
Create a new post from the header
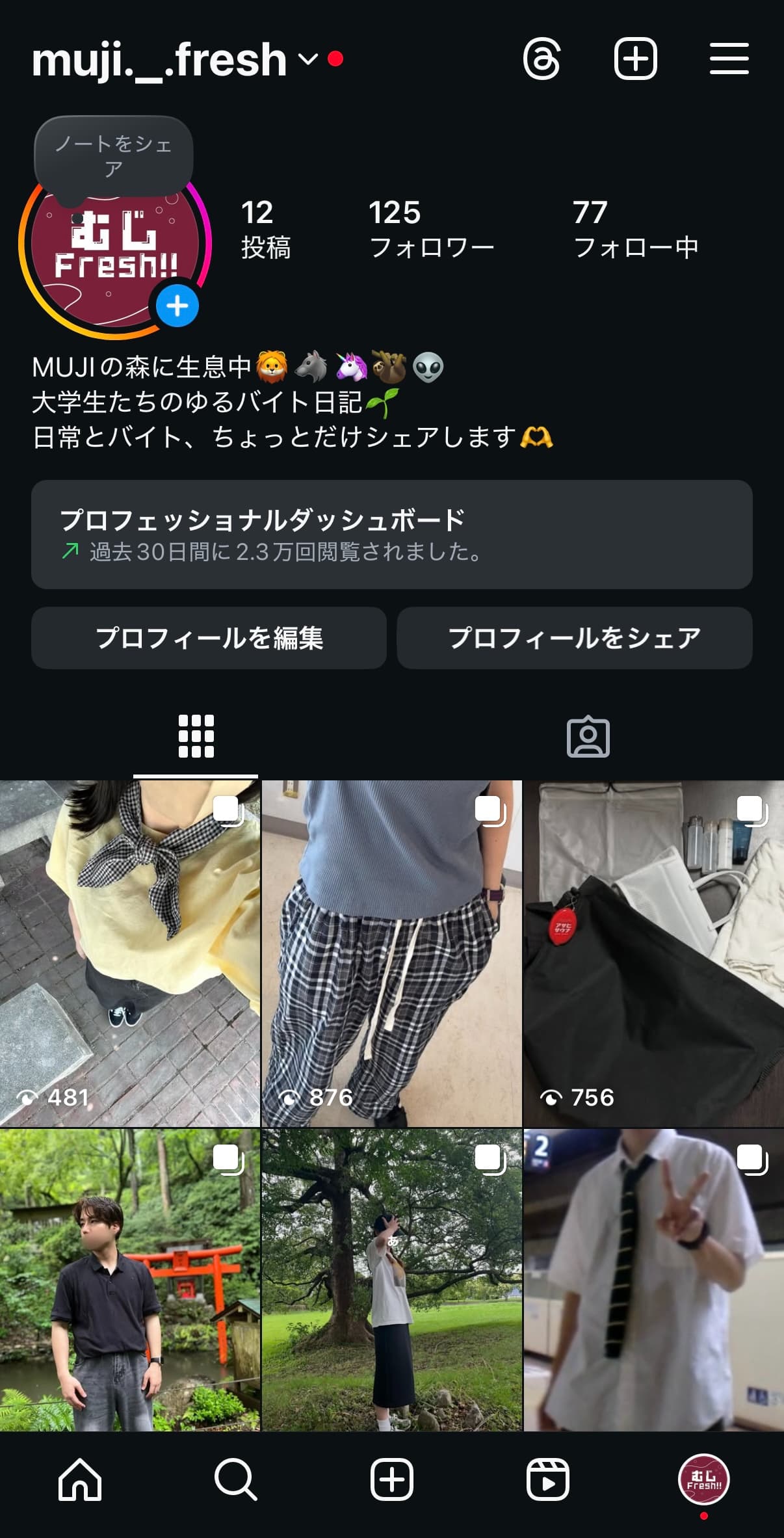pos(635,59)
